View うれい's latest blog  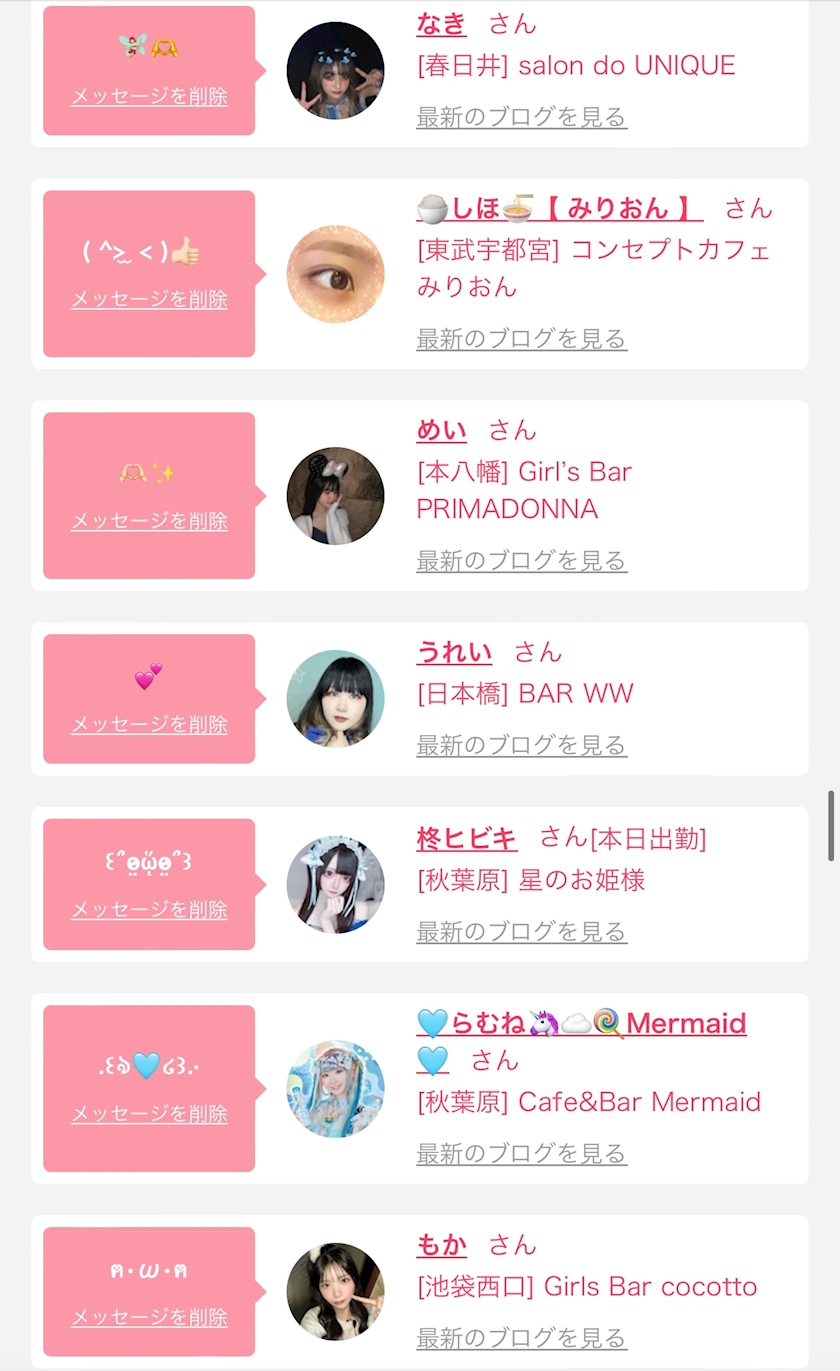(521, 745)
